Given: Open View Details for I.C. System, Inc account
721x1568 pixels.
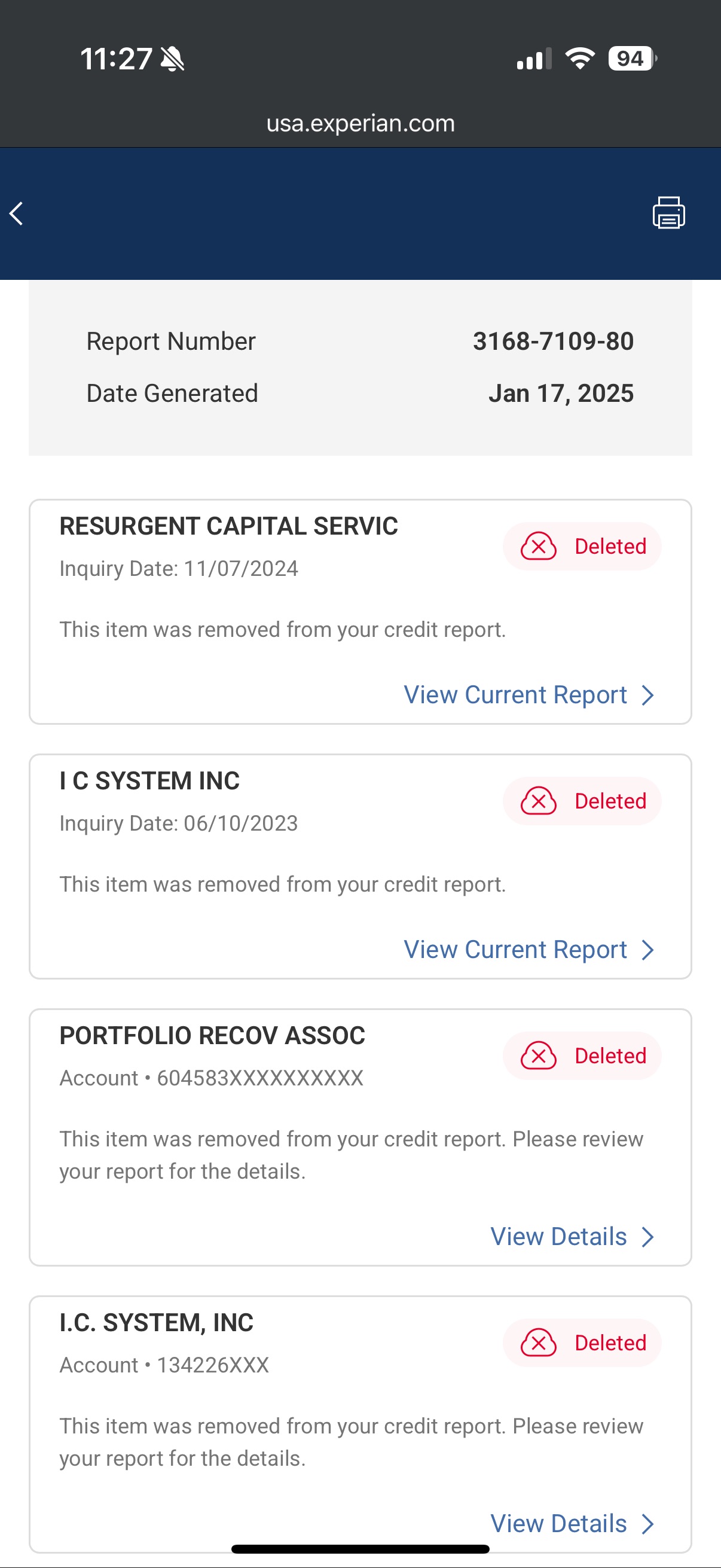Looking at the screenshot, I should (572, 1524).
